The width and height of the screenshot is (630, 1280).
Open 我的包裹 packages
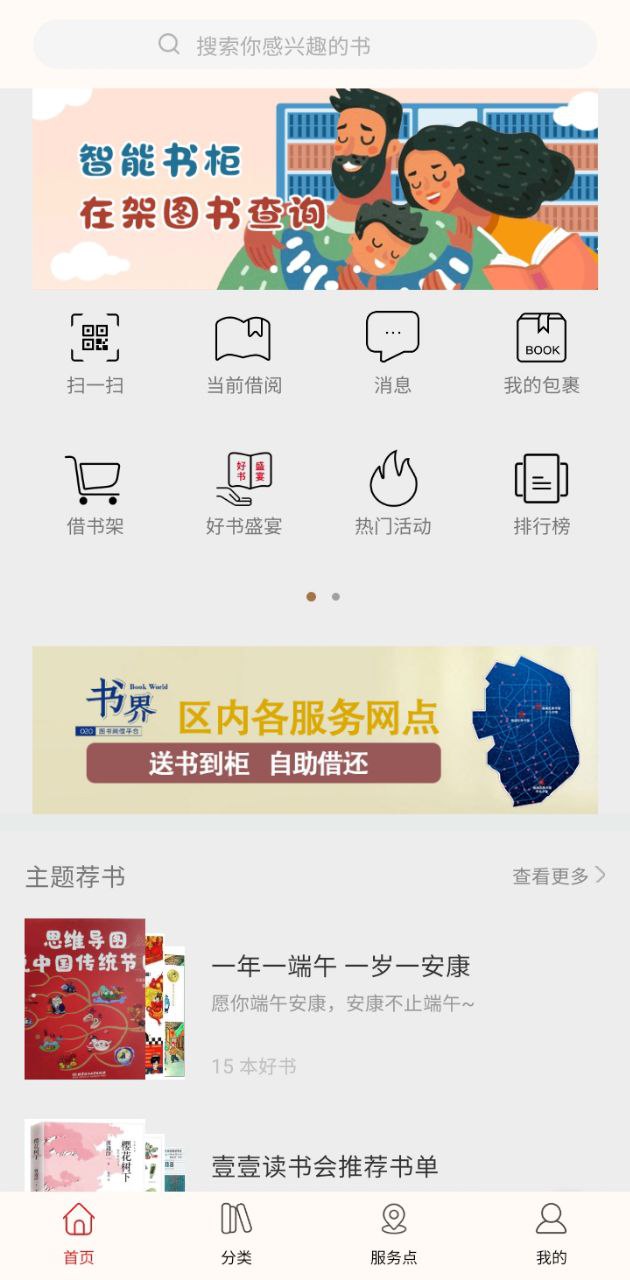point(541,353)
